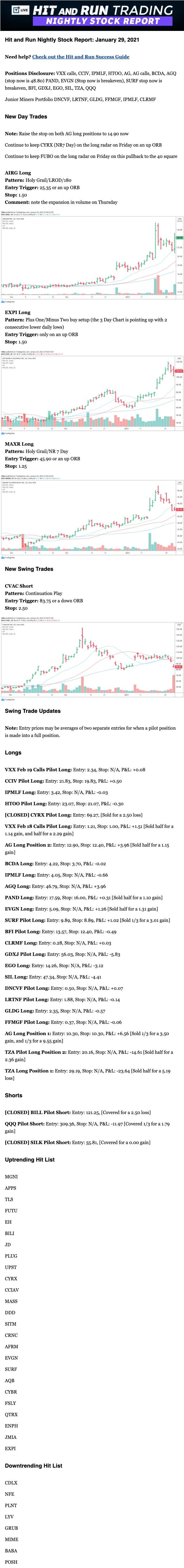Screen dimensions: 184x1568
Task: Open the Hit and Run Success Guide link
Action: pyautogui.click(x=80, y=57)
